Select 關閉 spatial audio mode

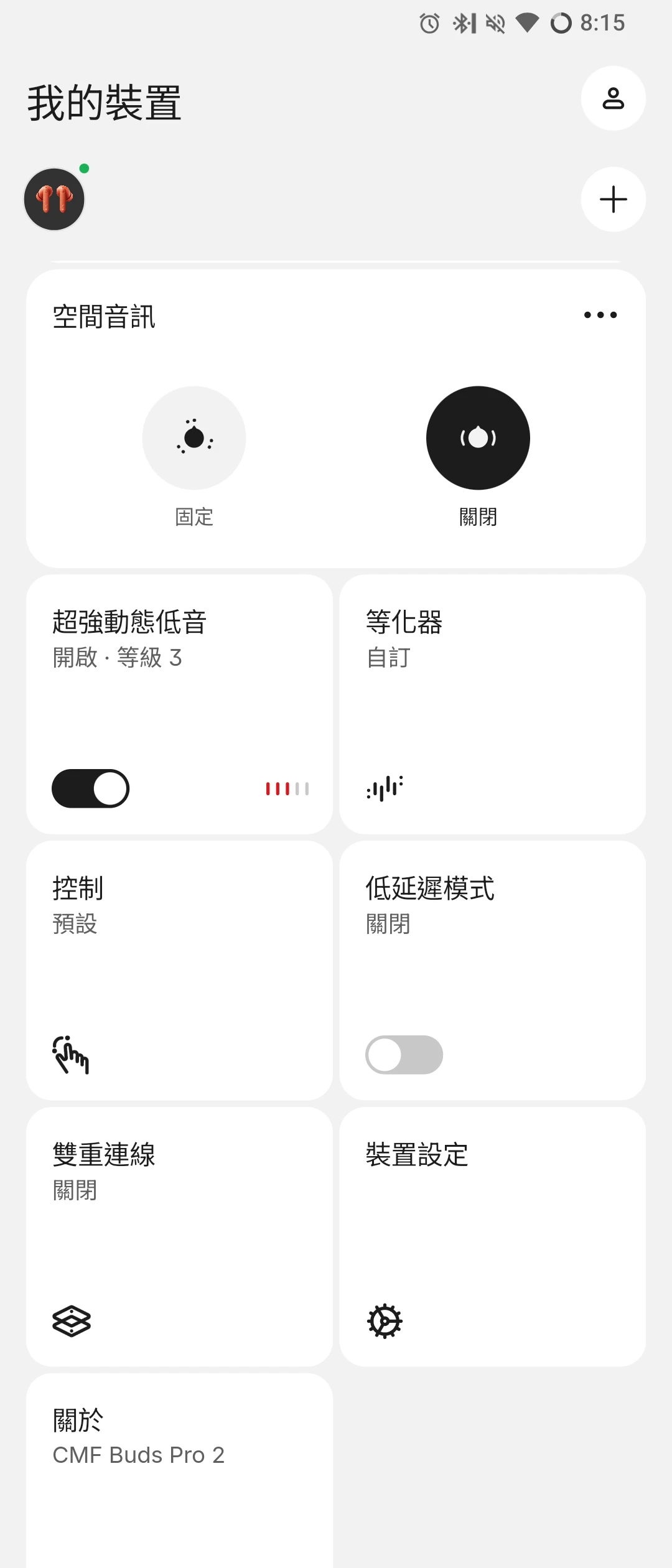[x=478, y=438]
